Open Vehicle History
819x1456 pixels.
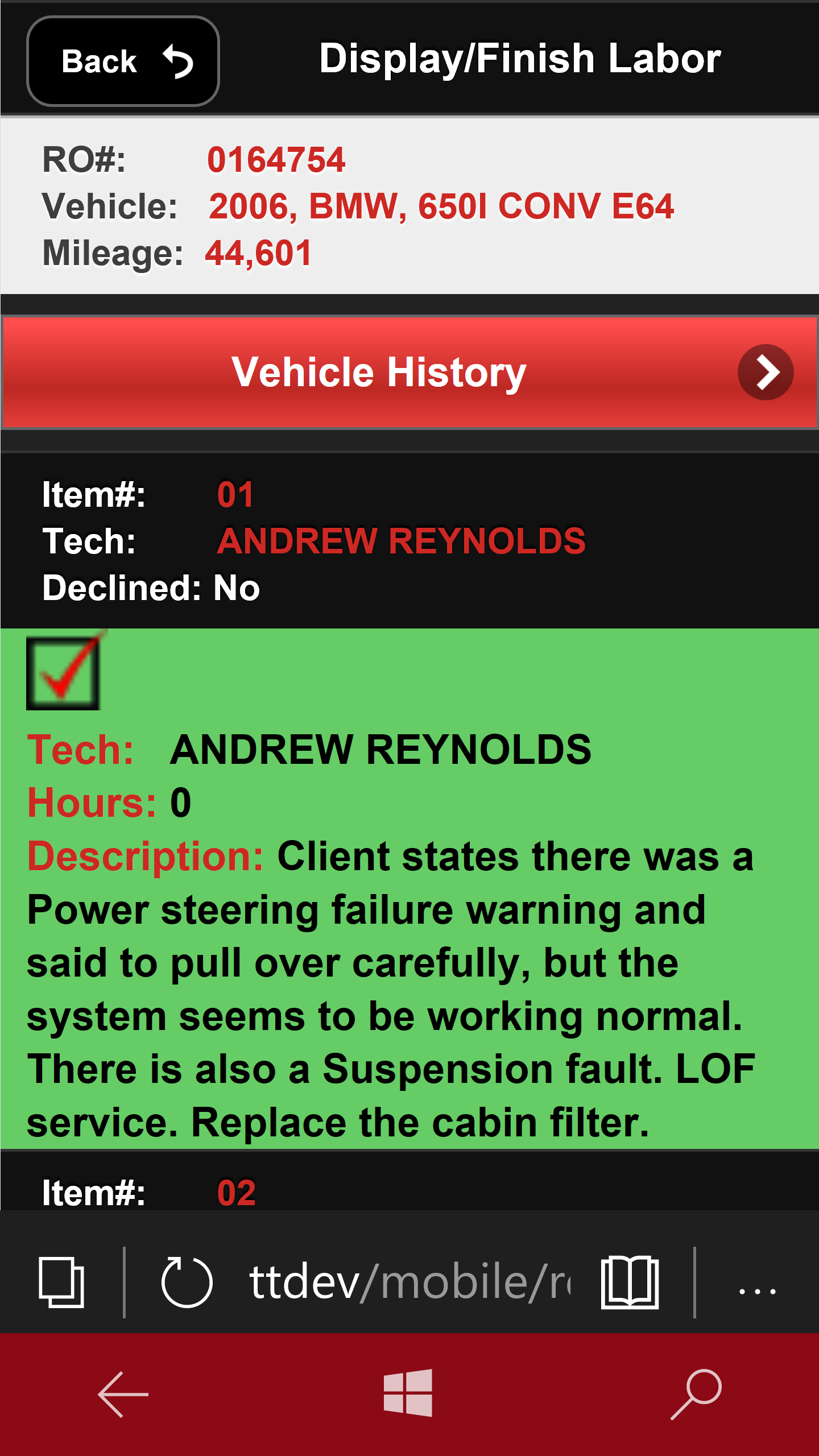pyautogui.click(x=409, y=373)
